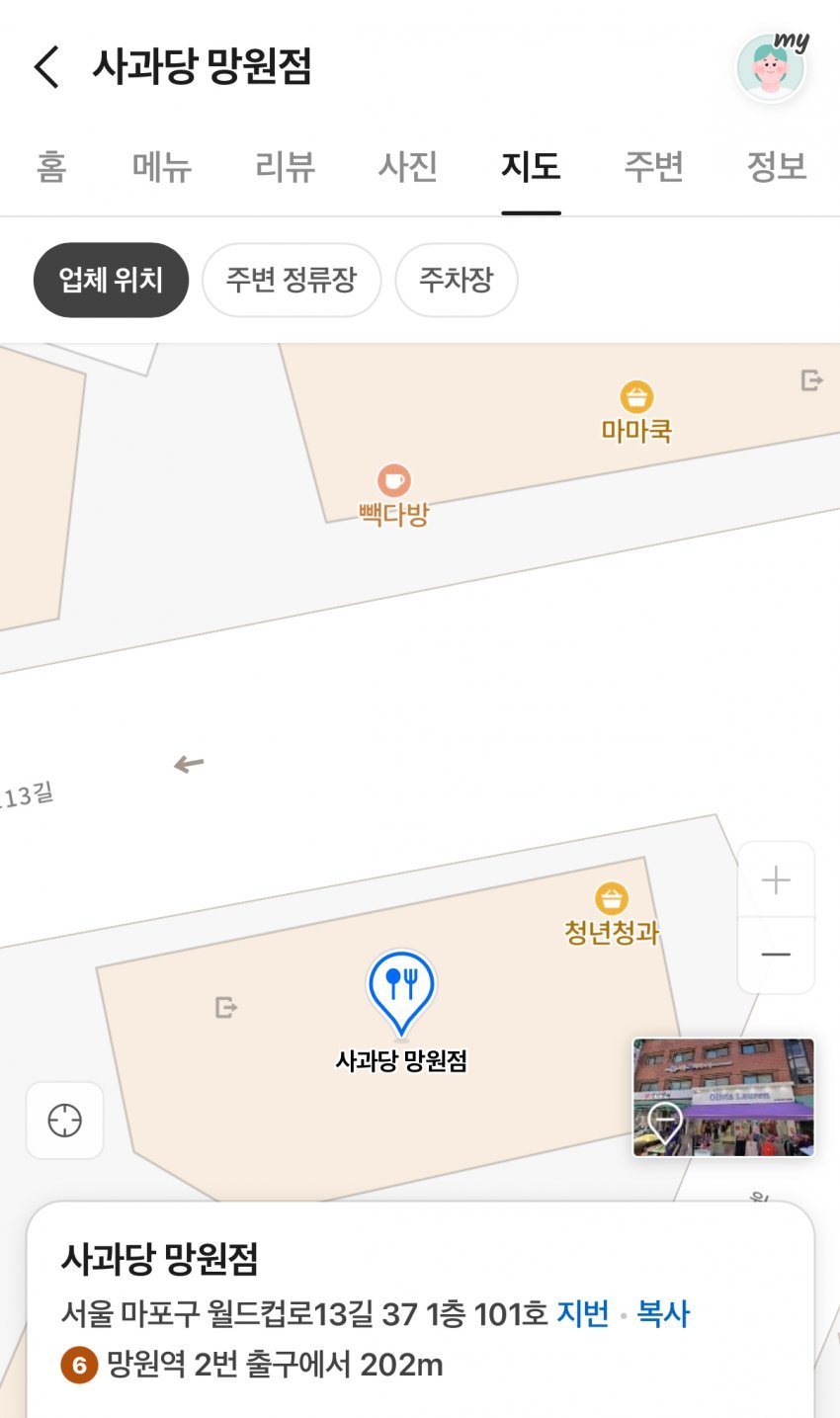
Task: Zoom in on the map
Action: [x=776, y=879]
